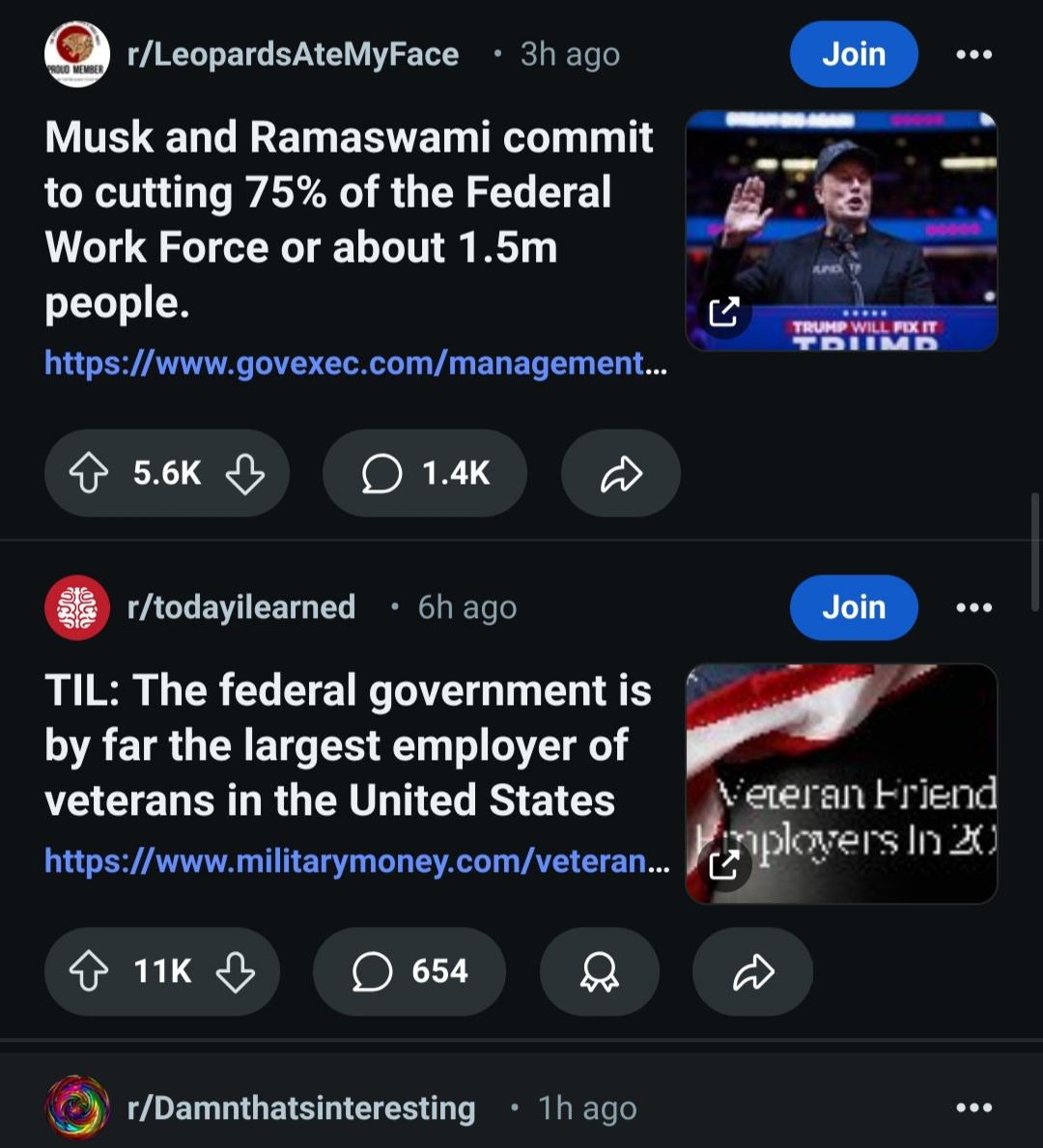Open the 654 comments on the TIL post
1043x1148 pixels.
tap(409, 971)
